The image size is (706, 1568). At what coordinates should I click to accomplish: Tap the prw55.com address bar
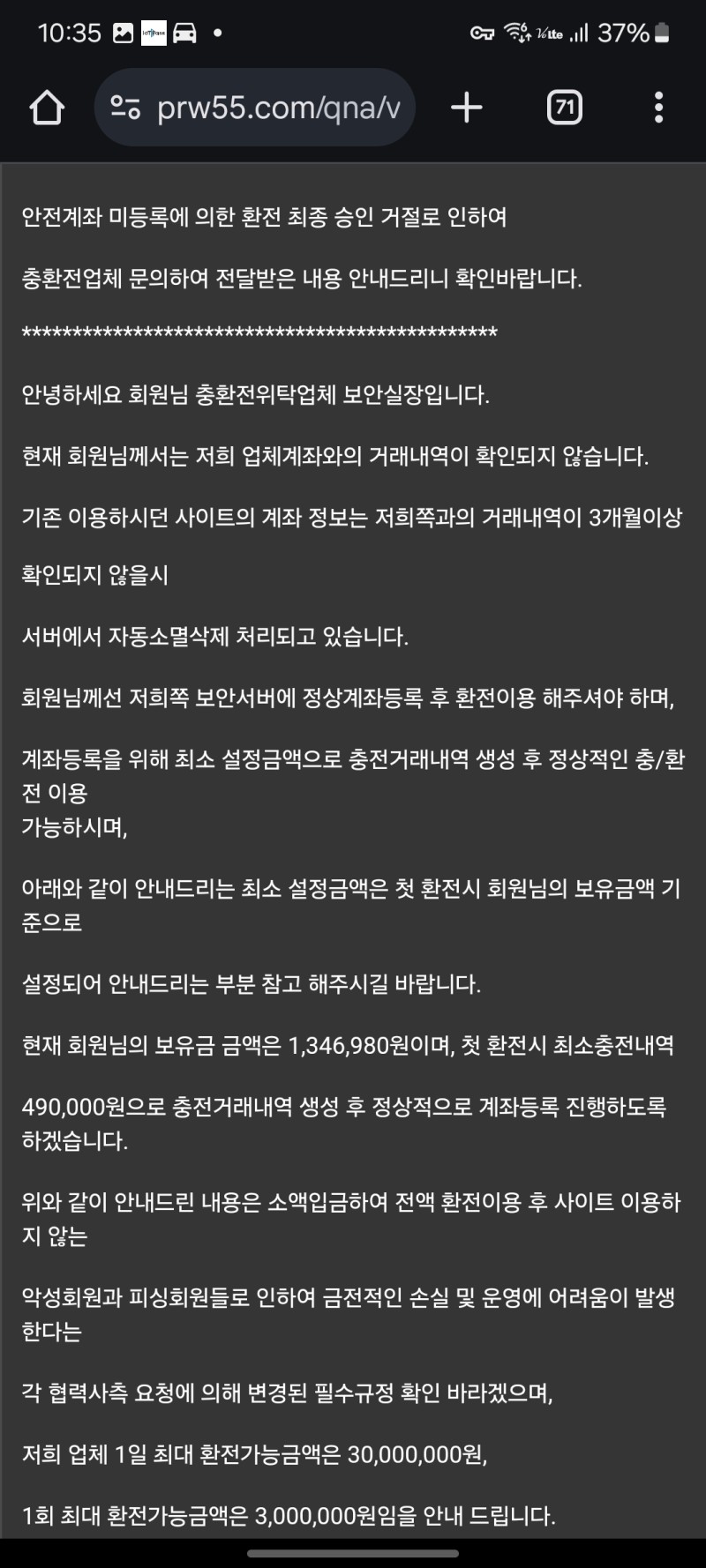coord(255,108)
